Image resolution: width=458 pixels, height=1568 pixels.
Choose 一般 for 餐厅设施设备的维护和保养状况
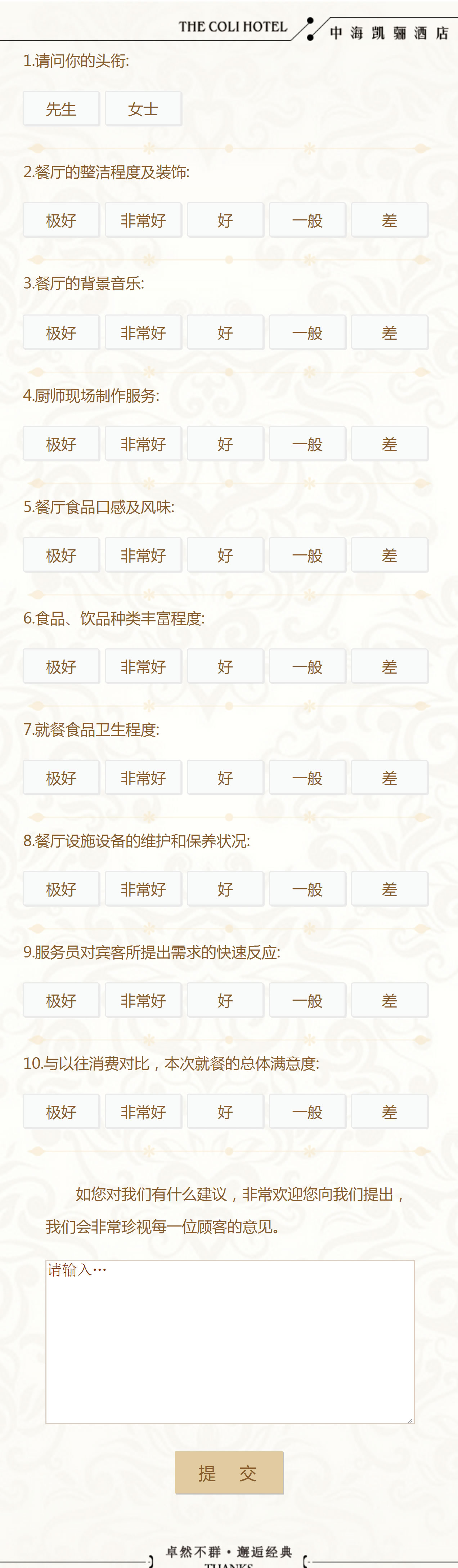pos(307,889)
